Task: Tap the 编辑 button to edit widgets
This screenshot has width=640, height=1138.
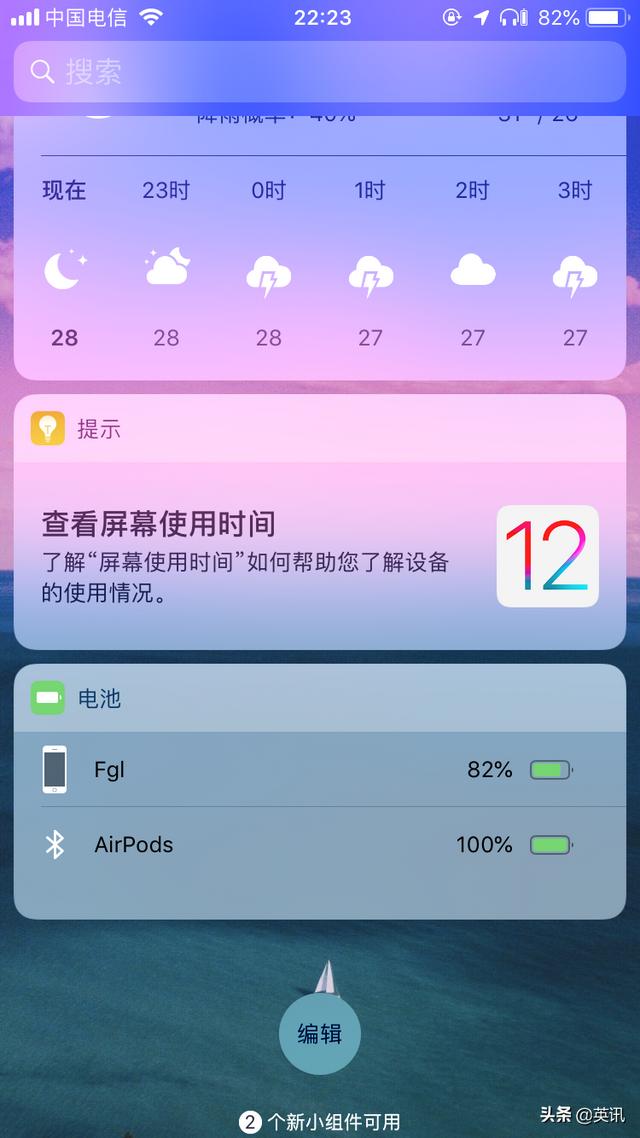Action: point(320,1034)
